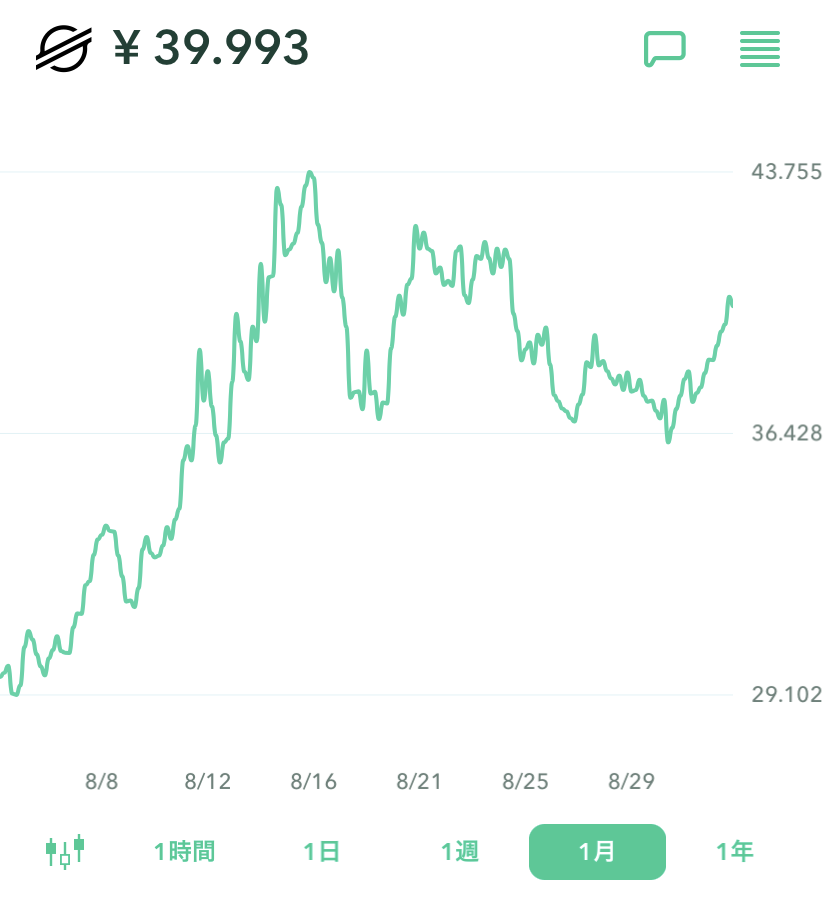Switch to candlestick chart view

65,851
